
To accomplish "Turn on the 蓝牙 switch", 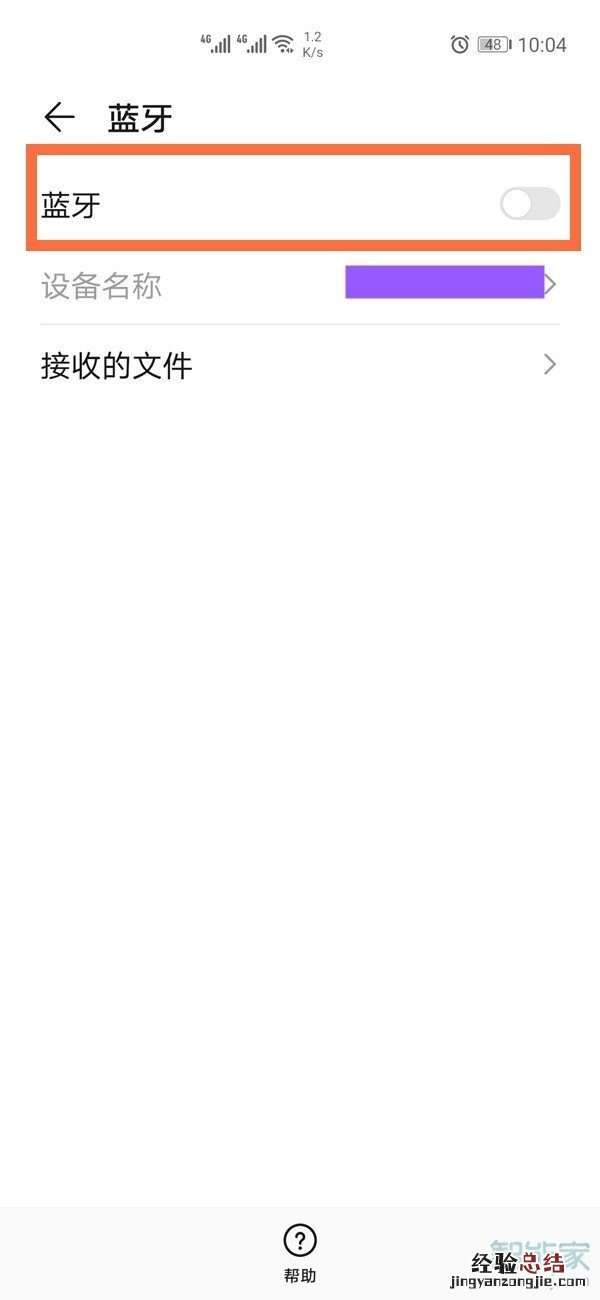I will [x=529, y=205].
